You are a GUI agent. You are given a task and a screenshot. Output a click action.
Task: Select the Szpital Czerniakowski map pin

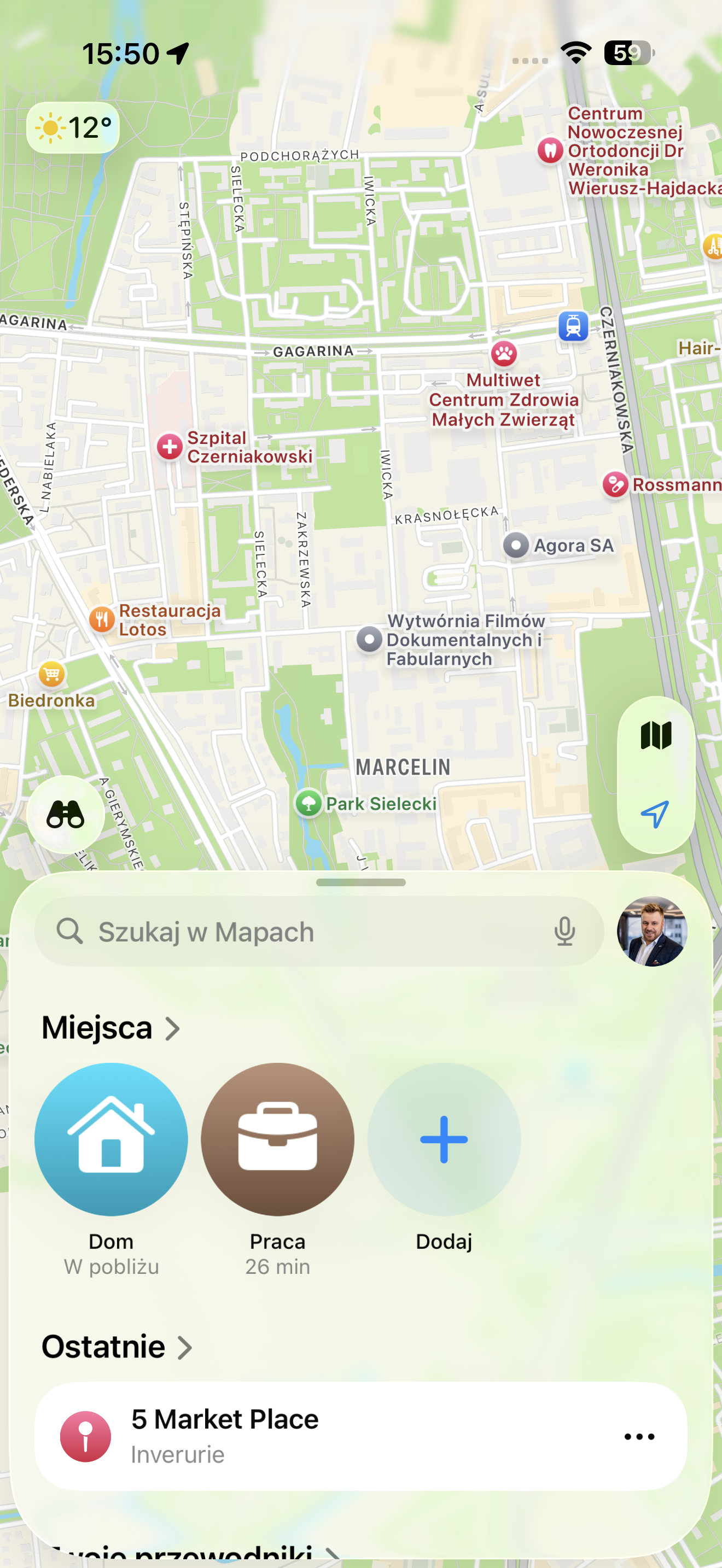pos(170,447)
